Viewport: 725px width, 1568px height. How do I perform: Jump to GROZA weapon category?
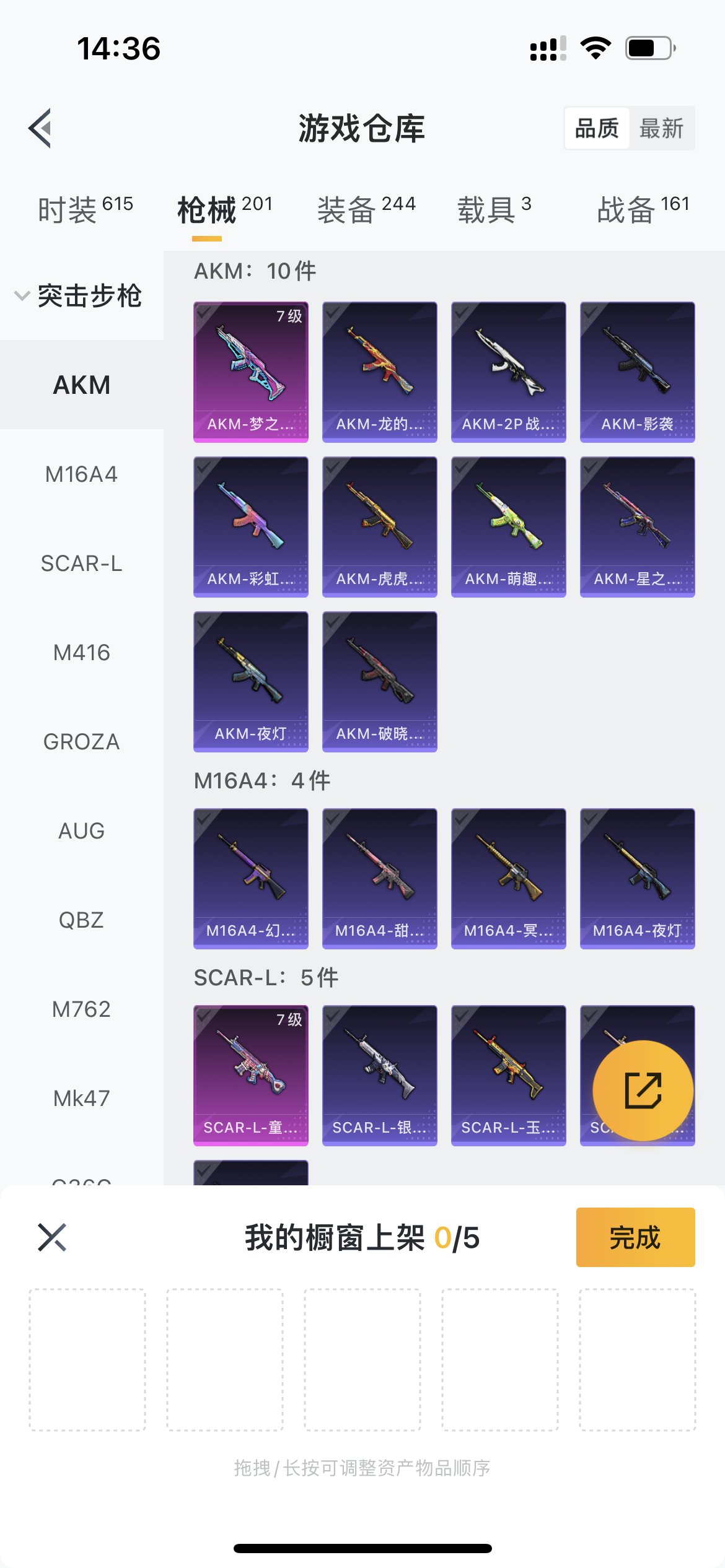click(x=81, y=742)
